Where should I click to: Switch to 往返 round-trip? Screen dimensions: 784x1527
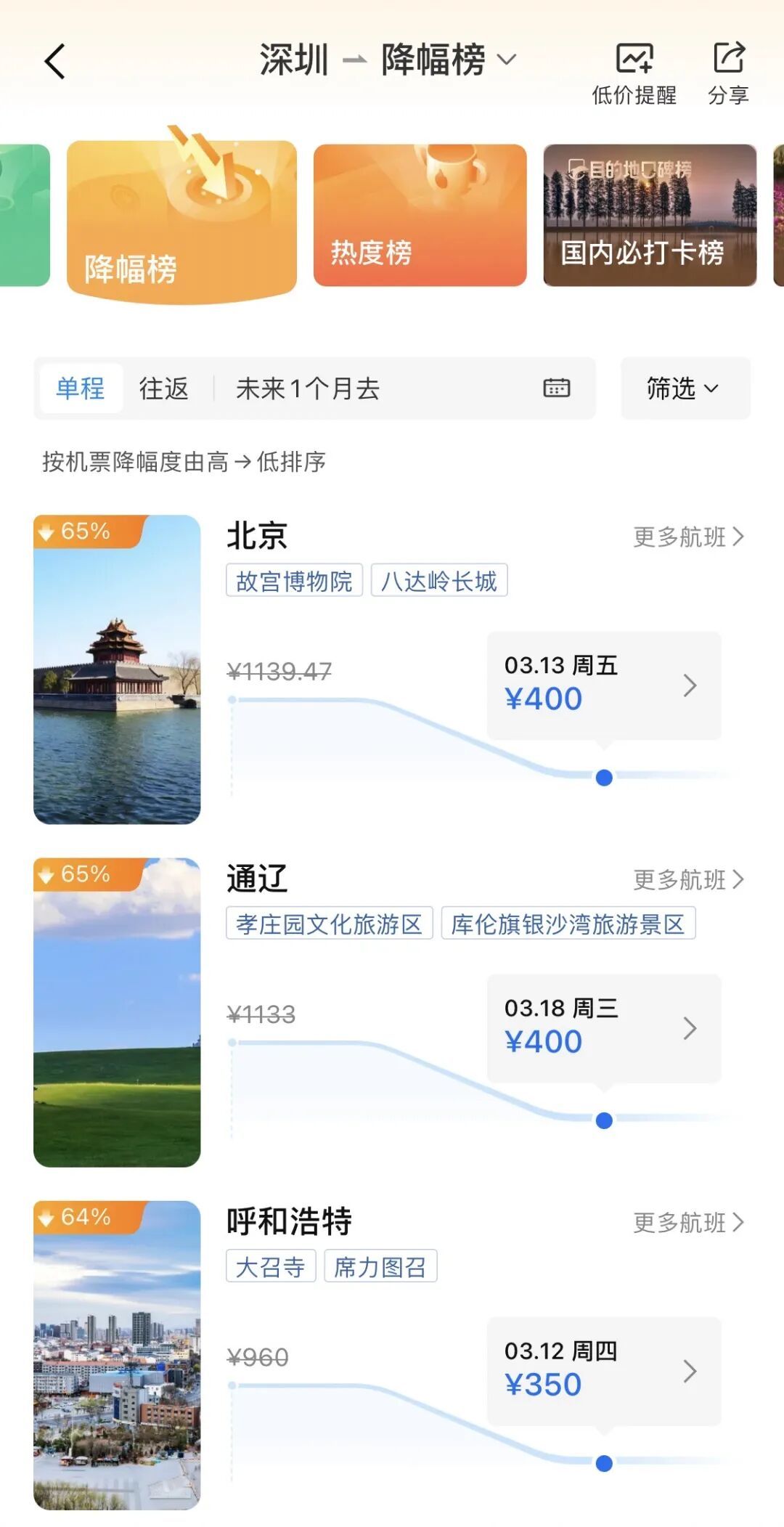(x=164, y=388)
